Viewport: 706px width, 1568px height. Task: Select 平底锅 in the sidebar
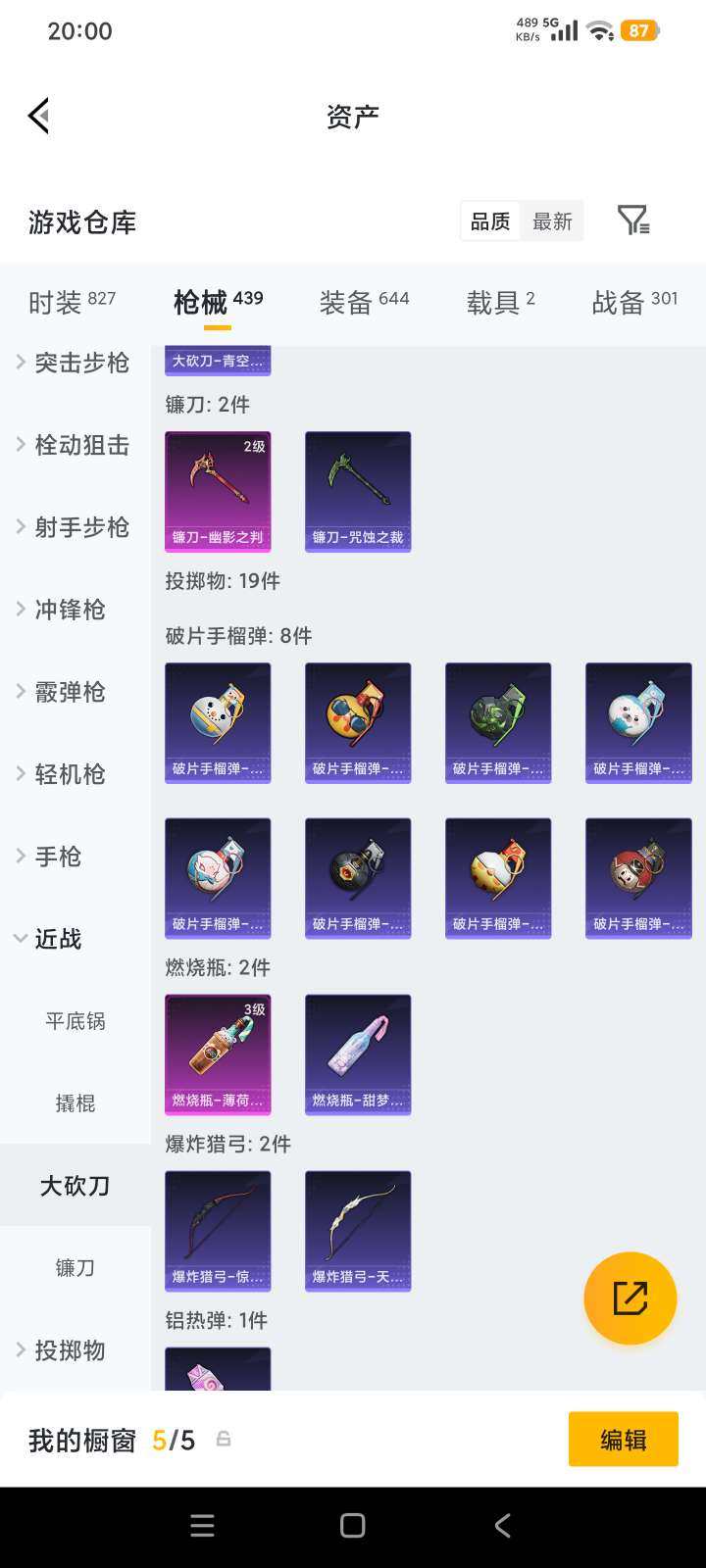pyautogui.click(x=76, y=1021)
